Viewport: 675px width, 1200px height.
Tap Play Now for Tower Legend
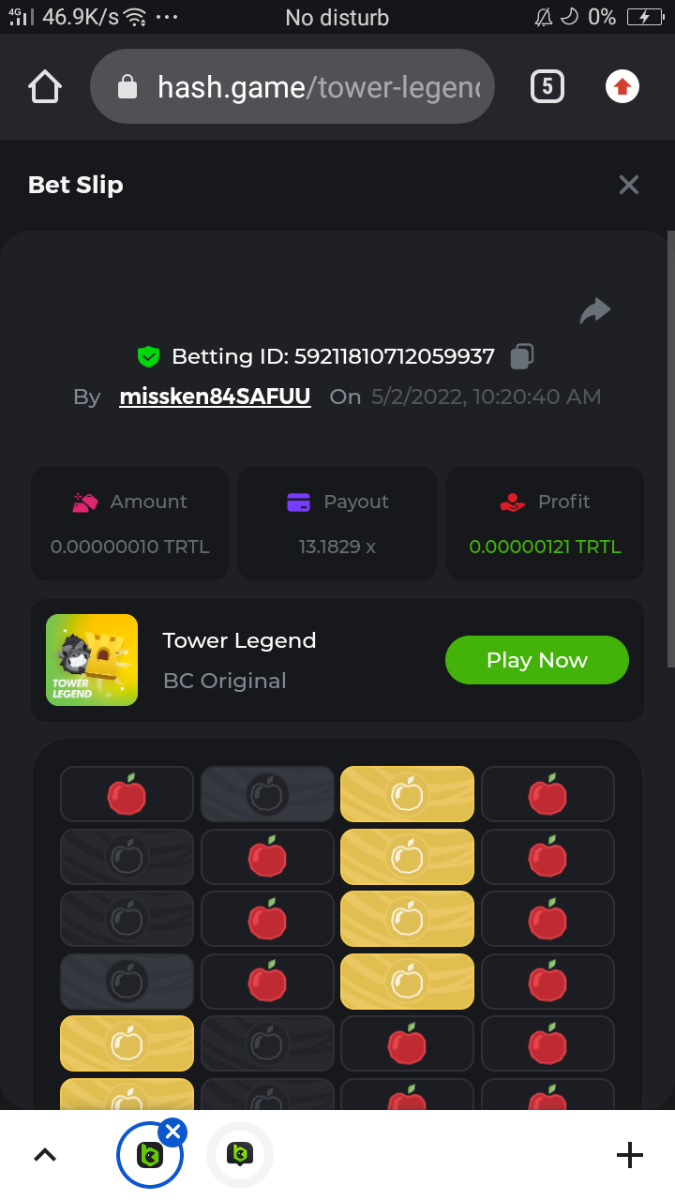[536, 660]
